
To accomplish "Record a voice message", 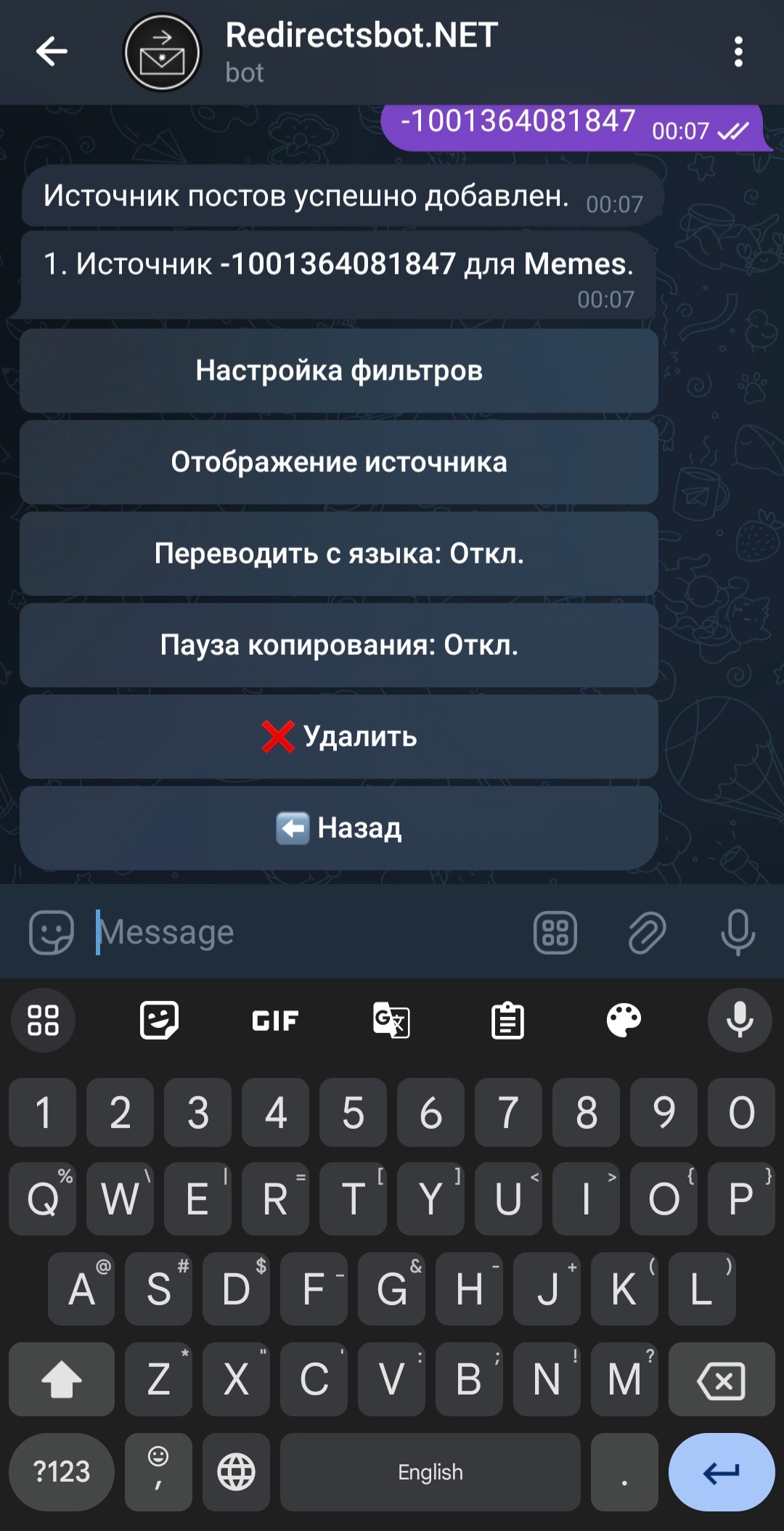I will click(738, 932).
